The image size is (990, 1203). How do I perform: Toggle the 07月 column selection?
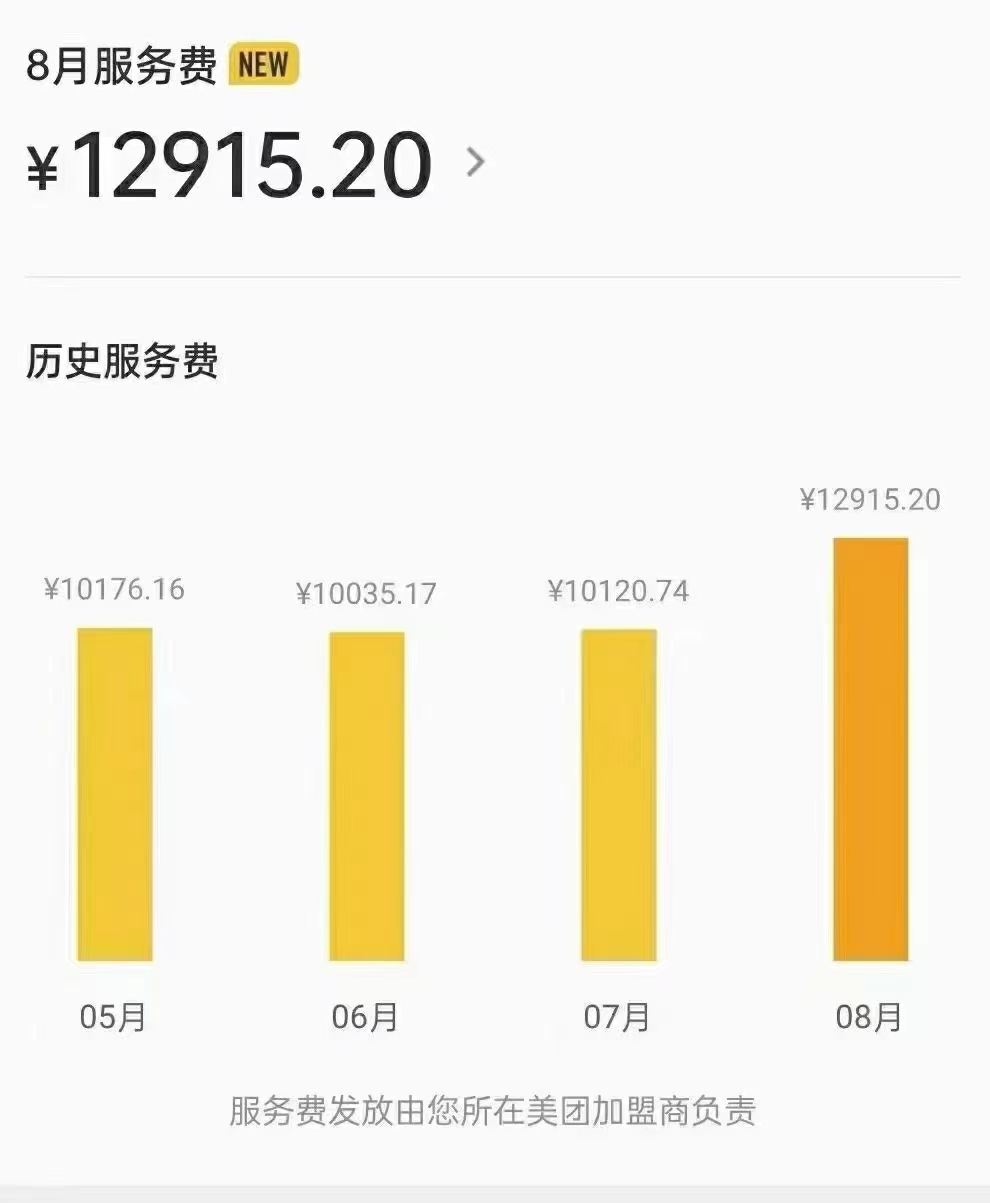tap(617, 795)
